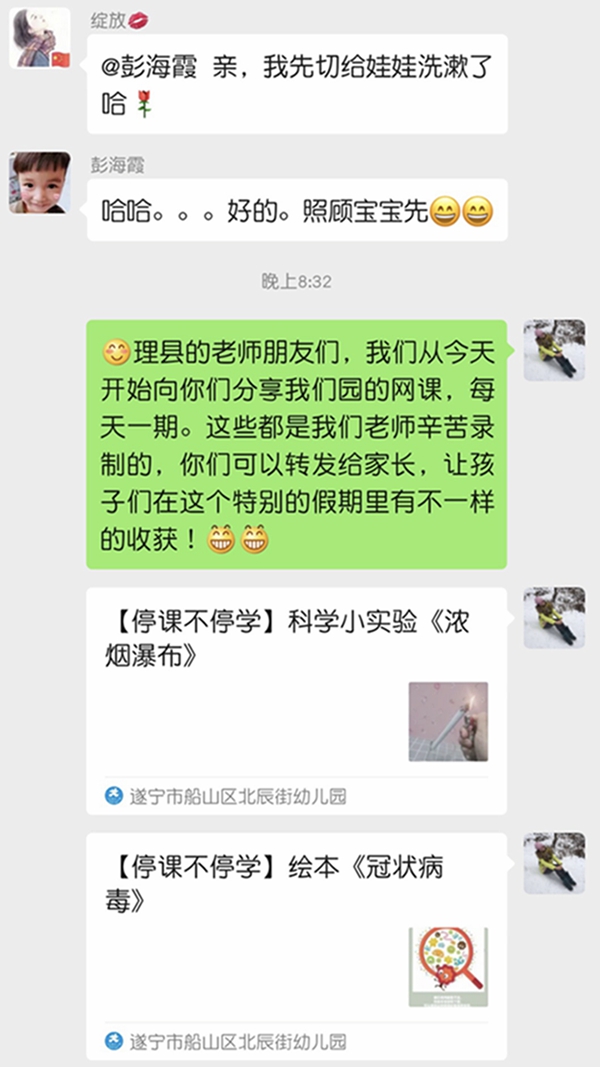View 彭海霞's profile via her avatar
The height and width of the screenshot is (1067, 600).
coord(40,183)
